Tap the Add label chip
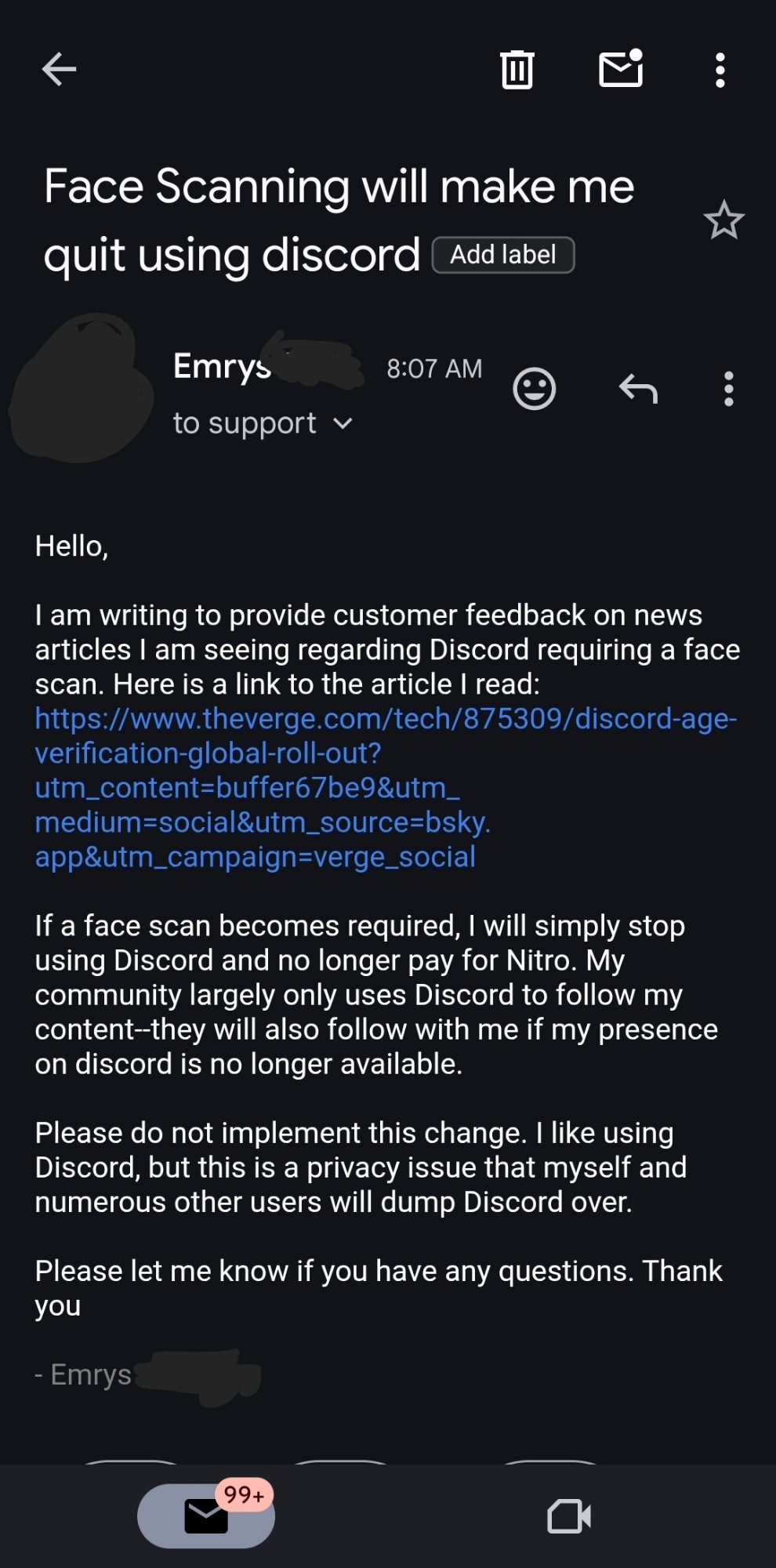The image size is (776, 1568). (x=503, y=255)
